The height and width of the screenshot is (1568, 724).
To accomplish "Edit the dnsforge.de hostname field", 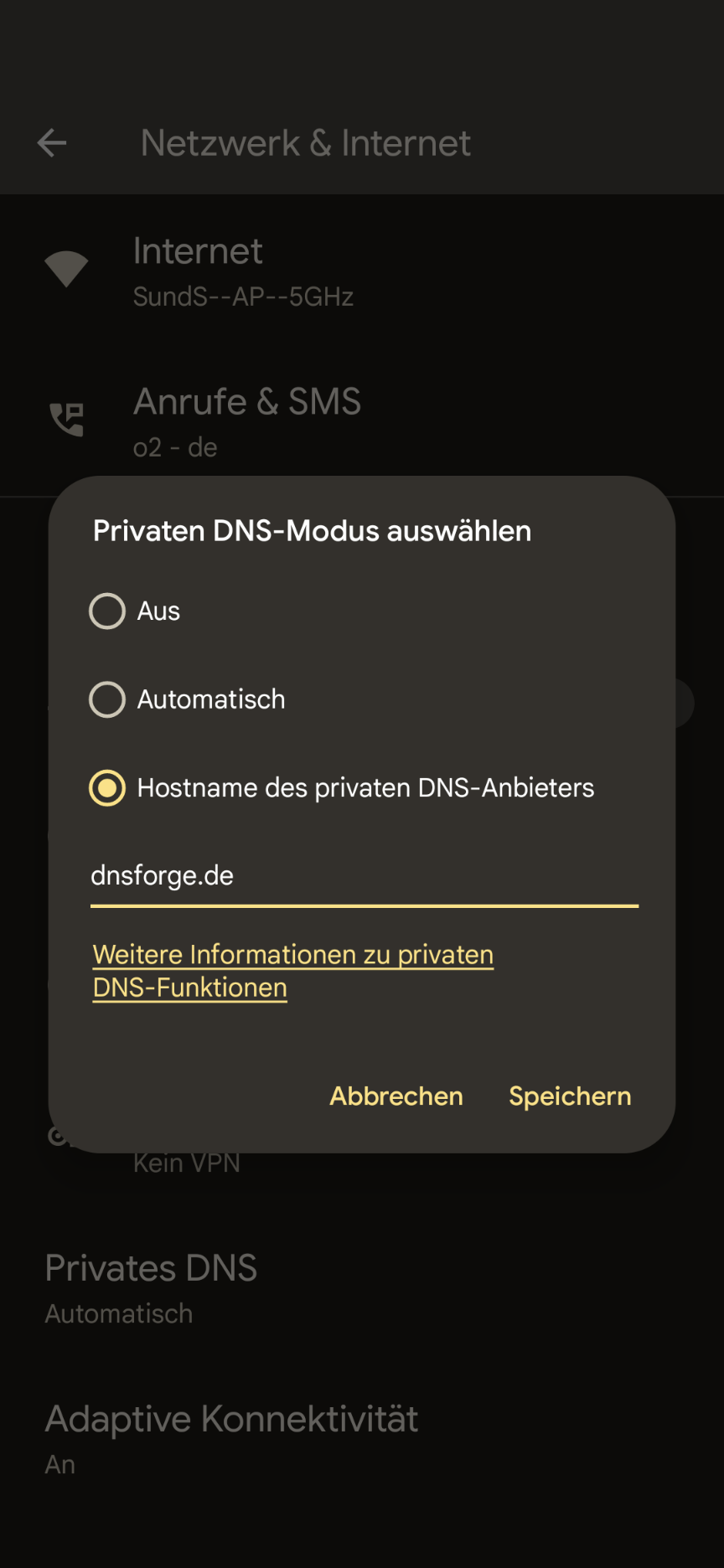I will point(364,876).
